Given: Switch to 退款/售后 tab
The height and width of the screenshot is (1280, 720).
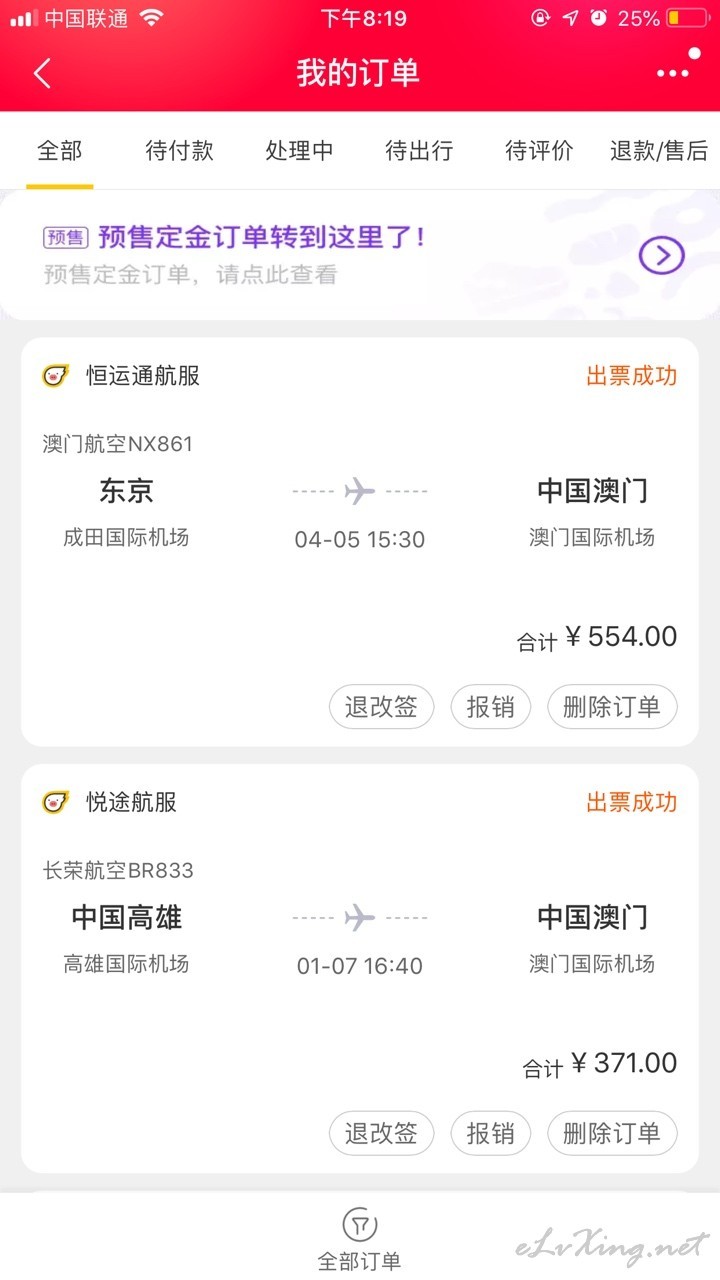Looking at the screenshot, I should tap(659, 151).
